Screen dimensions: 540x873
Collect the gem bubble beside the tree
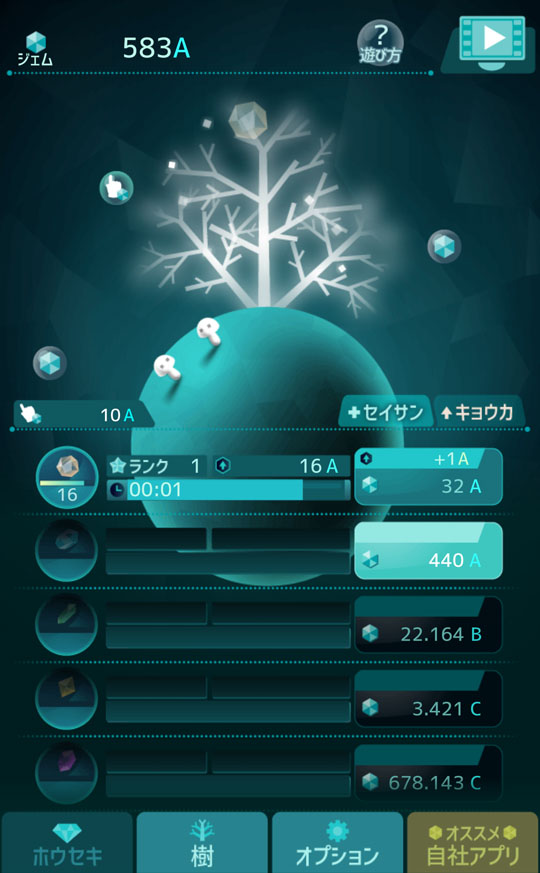coord(444,246)
